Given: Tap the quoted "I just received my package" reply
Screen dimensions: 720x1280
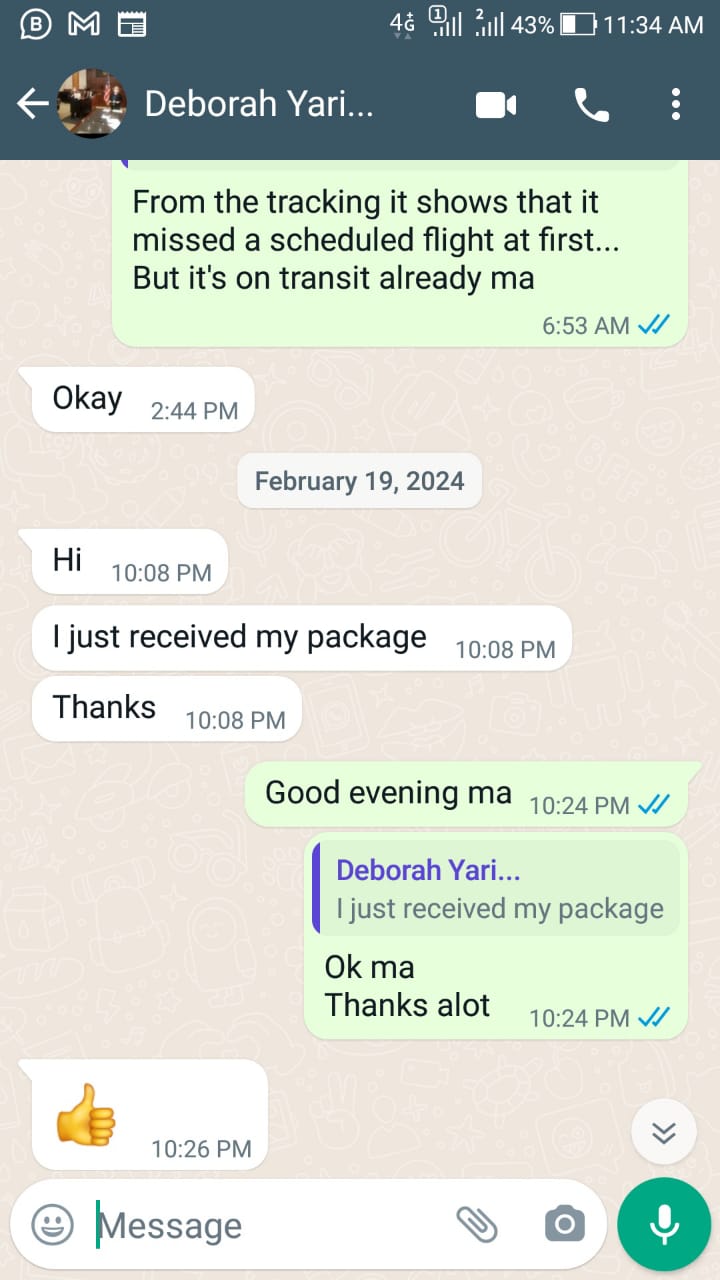Looking at the screenshot, I should click(x=498, y=889).
